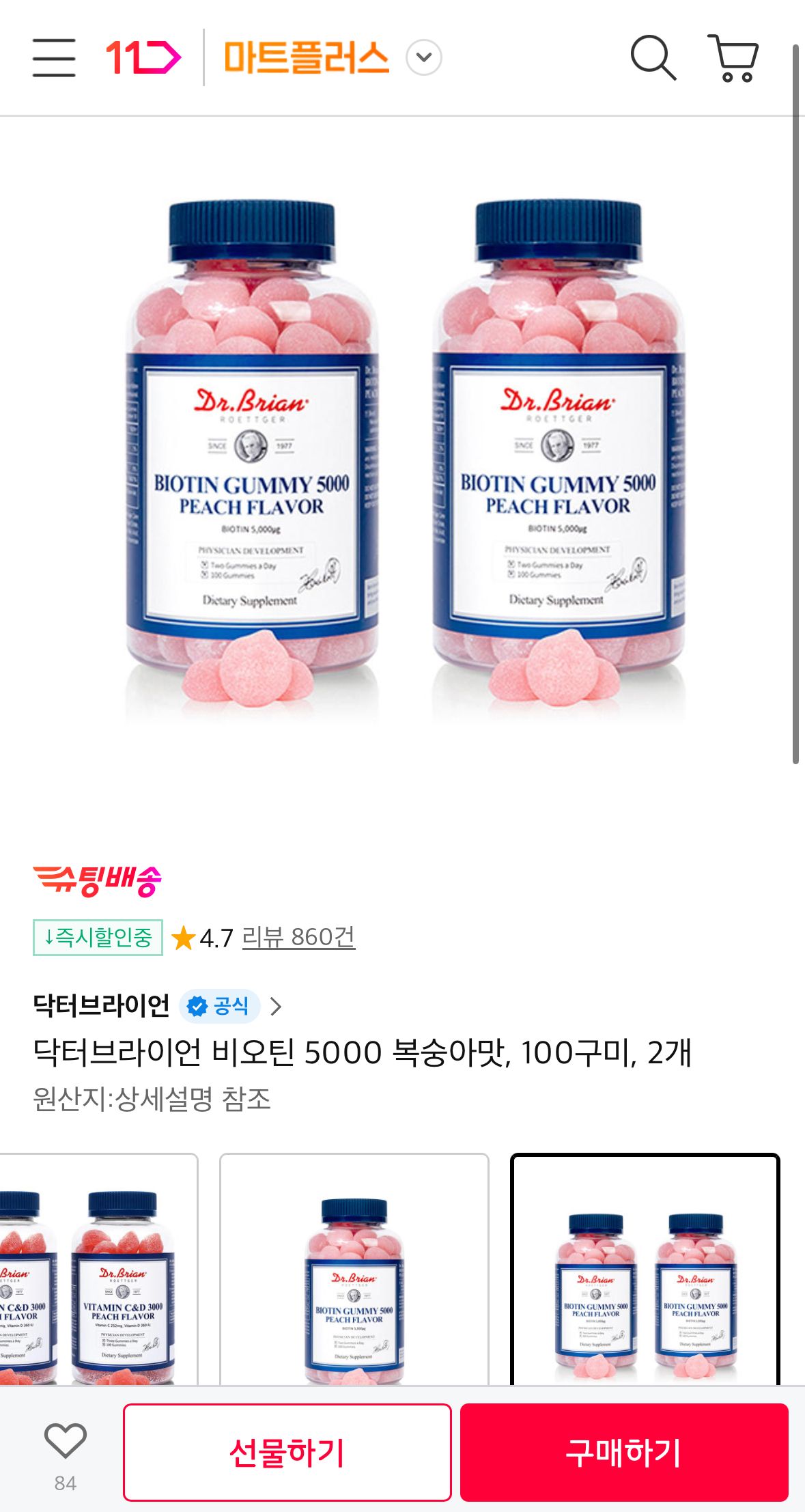The height and width of the screenshot is (1512, 805).
Task: Expand the 마트플러스 dropdown
Action: (423, 57)
